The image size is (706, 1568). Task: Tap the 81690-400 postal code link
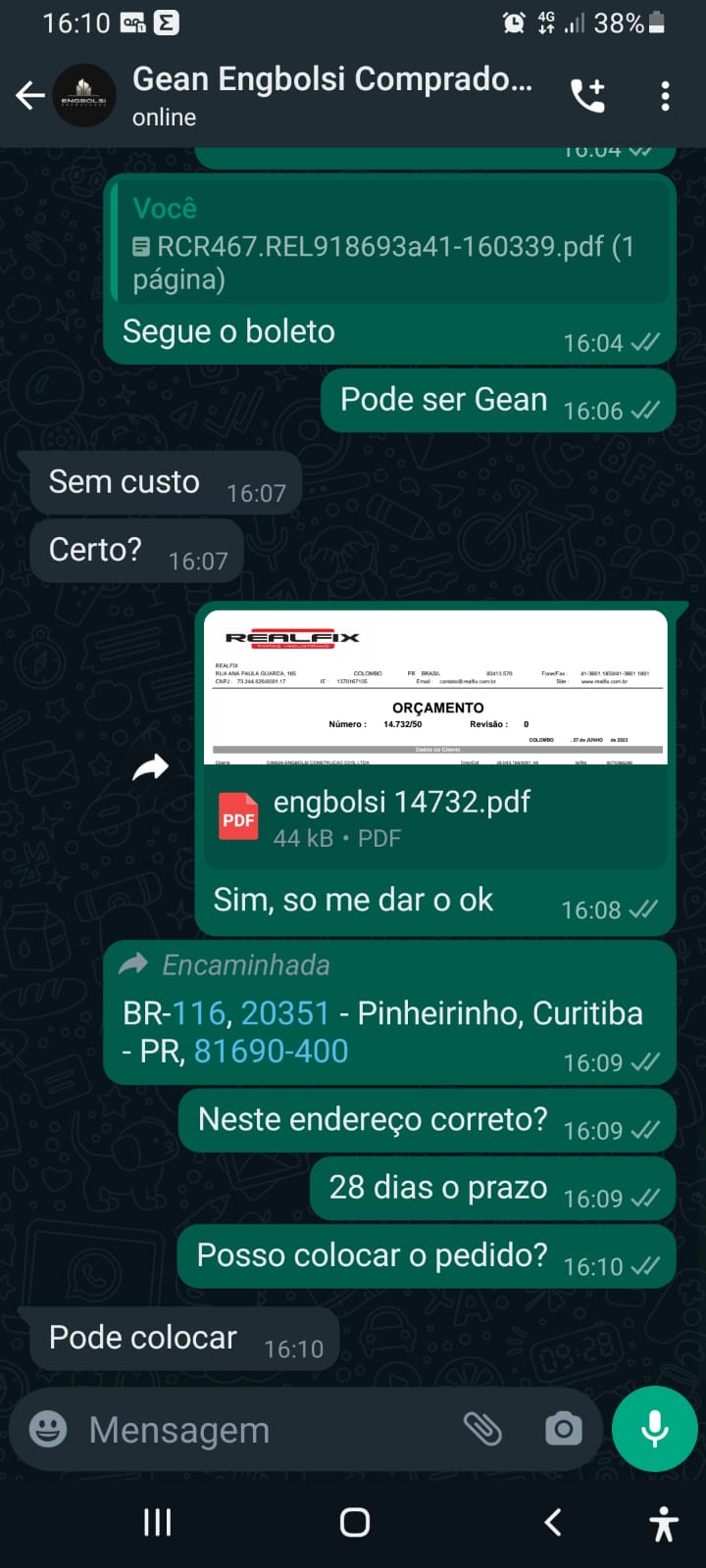click(x=271, y=1052)
